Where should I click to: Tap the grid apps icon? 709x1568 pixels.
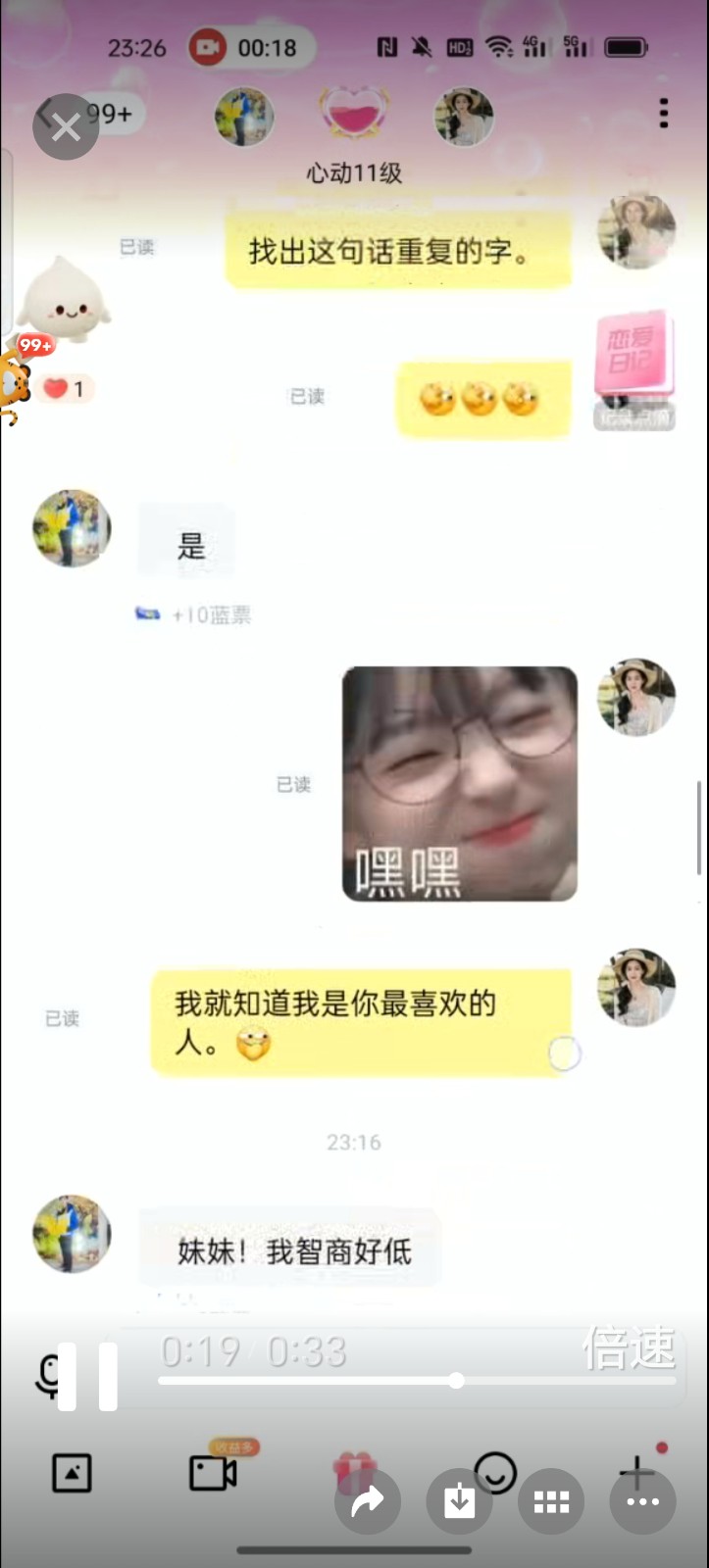551,1500
